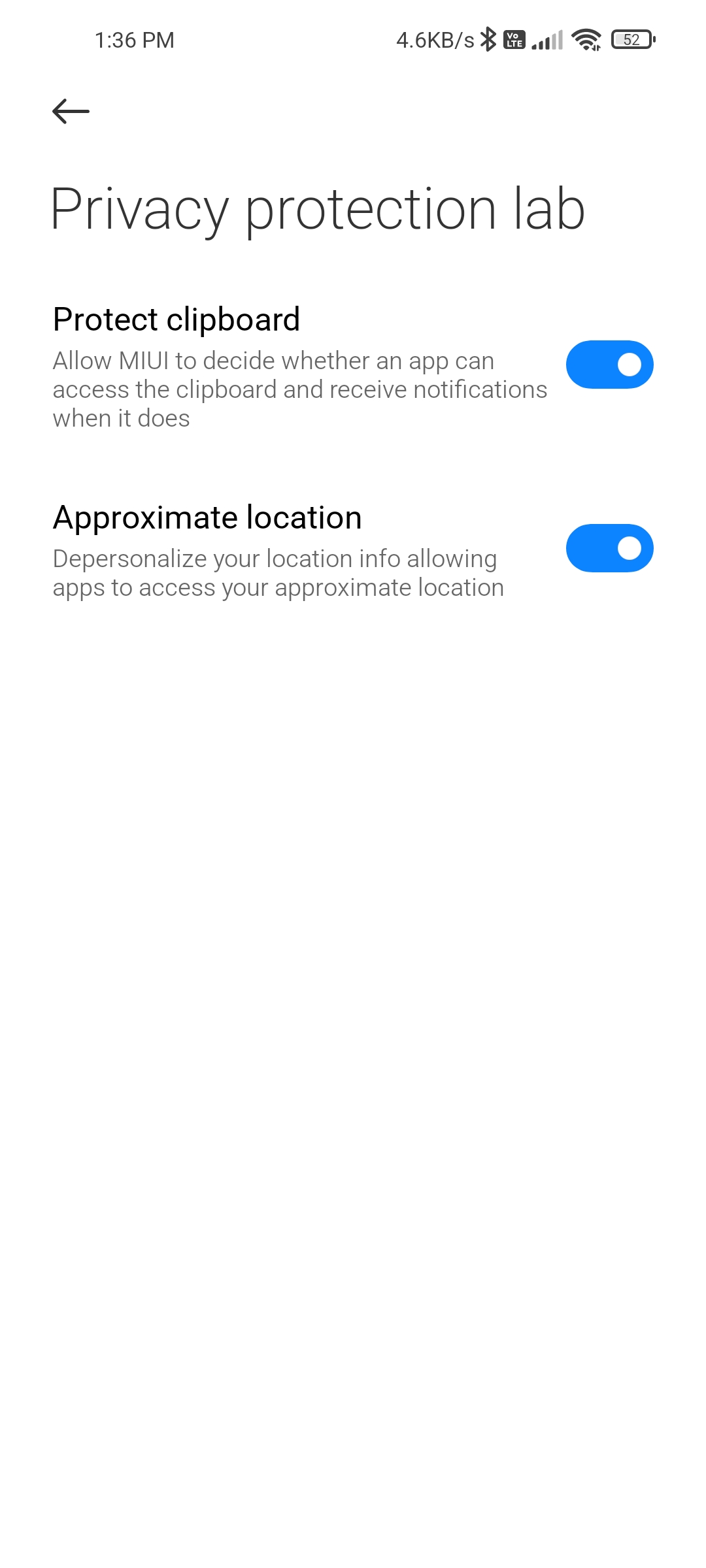Go back using the arrow icon
Image resolution: width=706 pixels, height=1568 pixels.
(x=71, y=111)
